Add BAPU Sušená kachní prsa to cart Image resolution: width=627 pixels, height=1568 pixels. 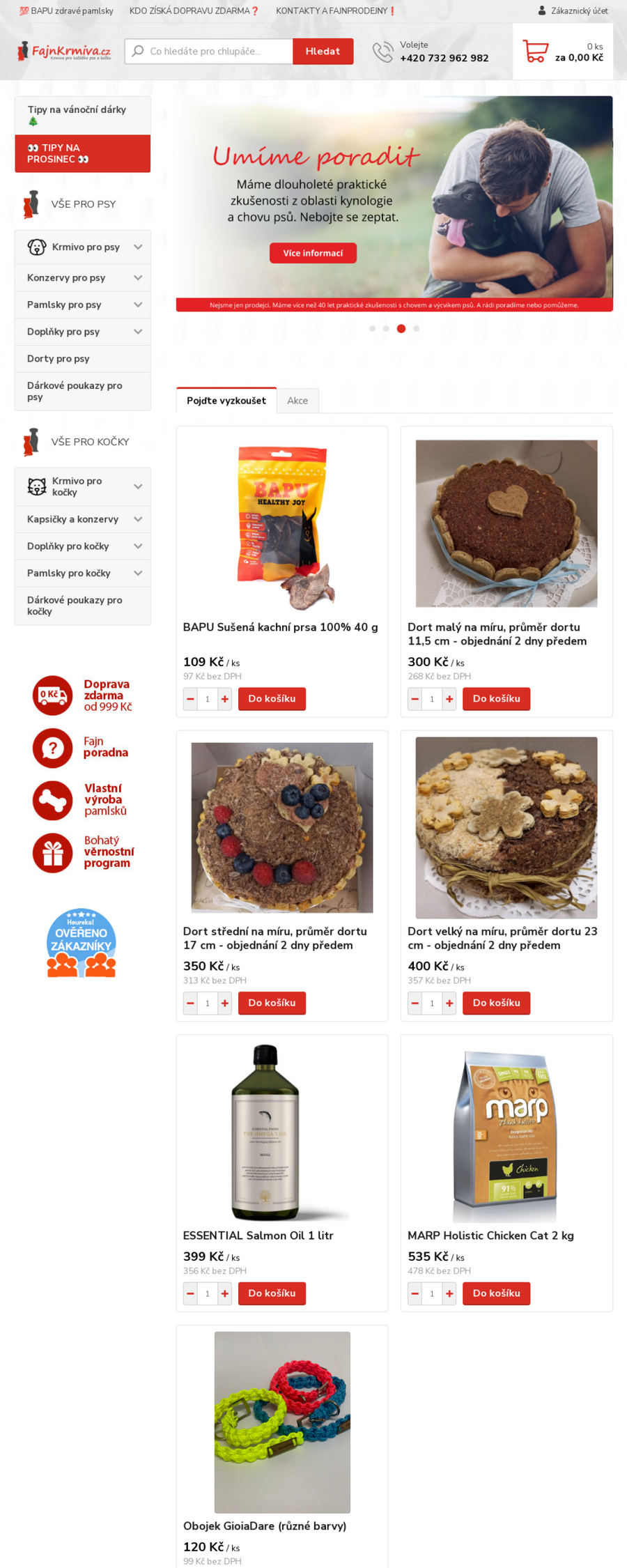pos(272,699)
